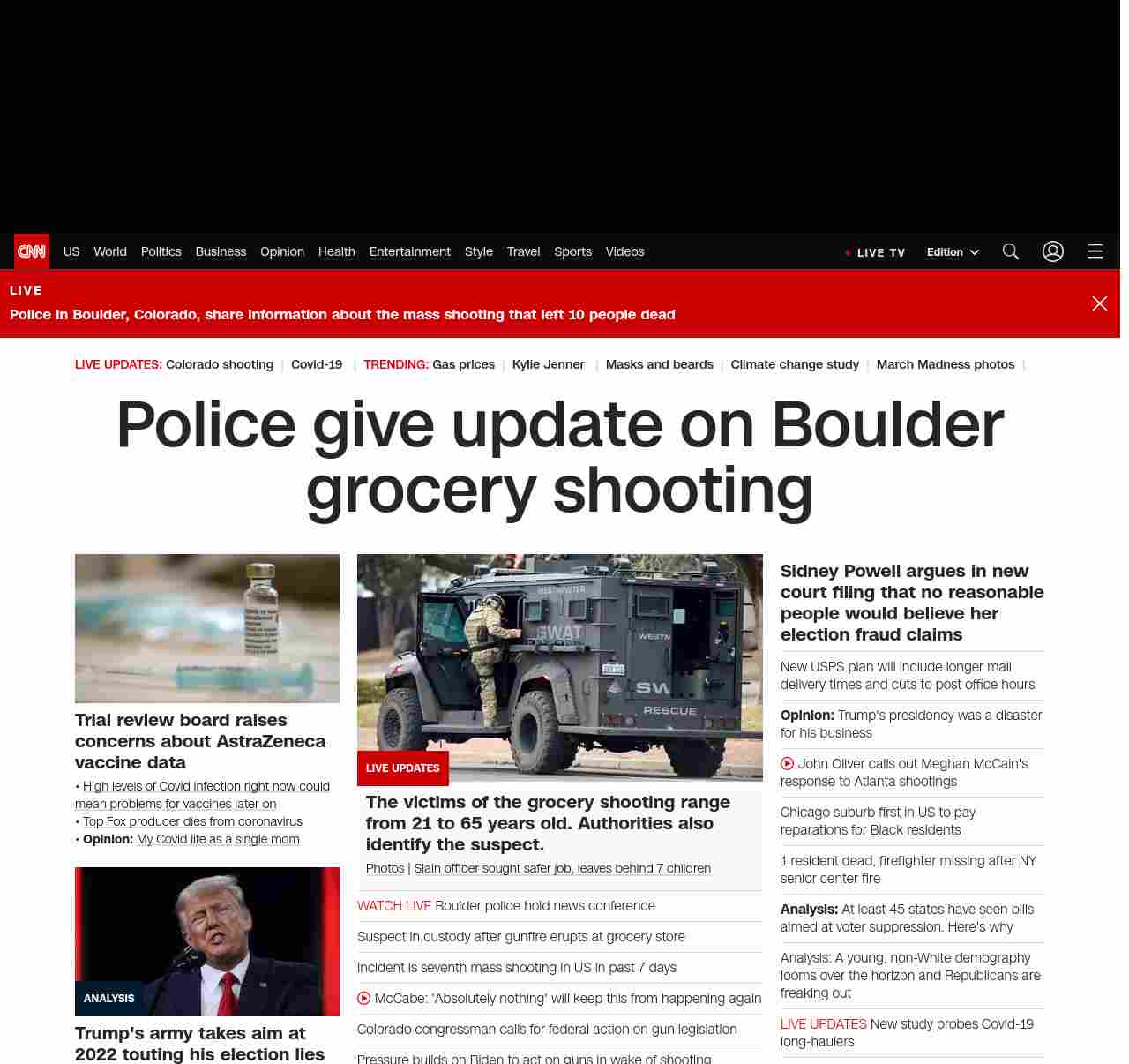This screenshot has height=1064, width=1129.
Task: Open Colorado shooting live updates
Action: pos(220,364)
